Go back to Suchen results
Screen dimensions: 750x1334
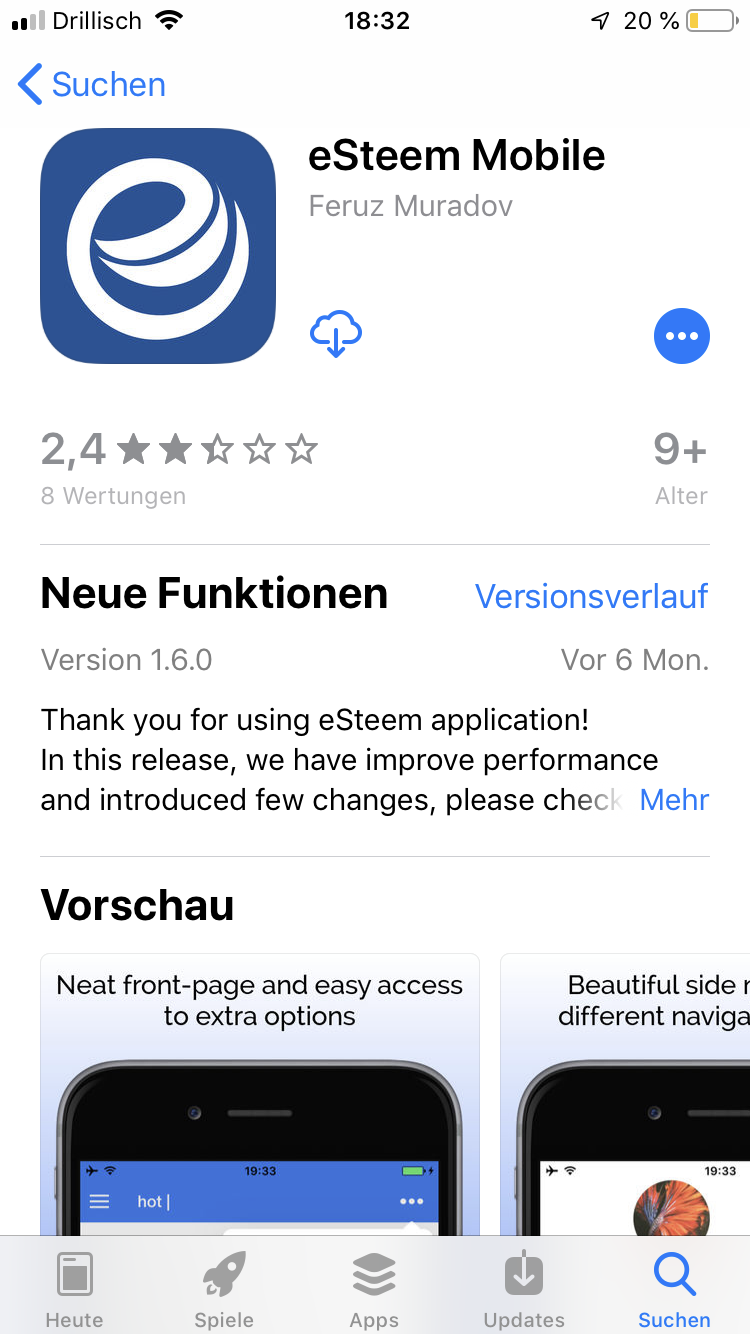(92, 85)
